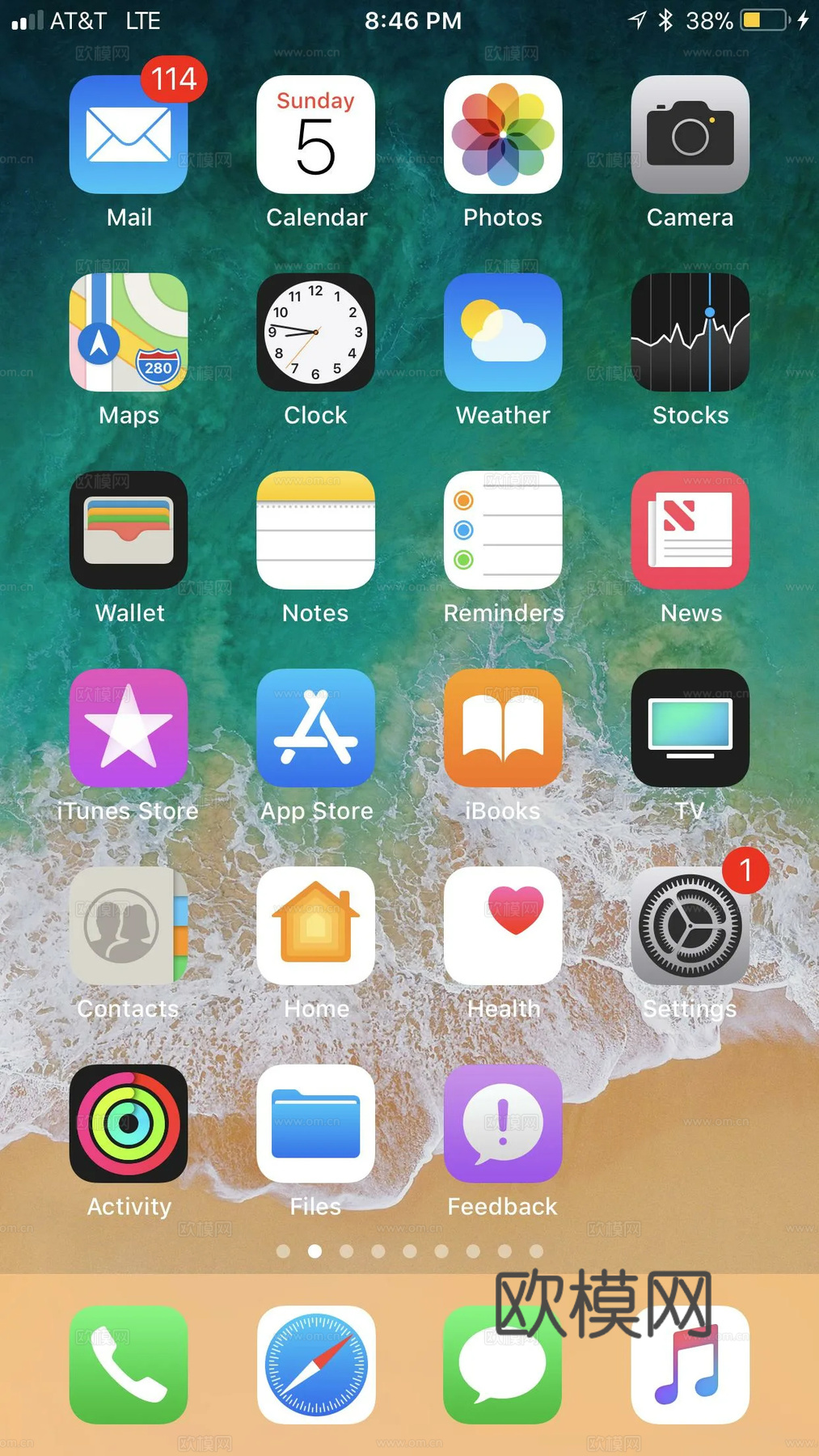The height and width of the screenshot is (1456, 819).
Task: Open the Photos app
Action: click(x=503, y=134)
